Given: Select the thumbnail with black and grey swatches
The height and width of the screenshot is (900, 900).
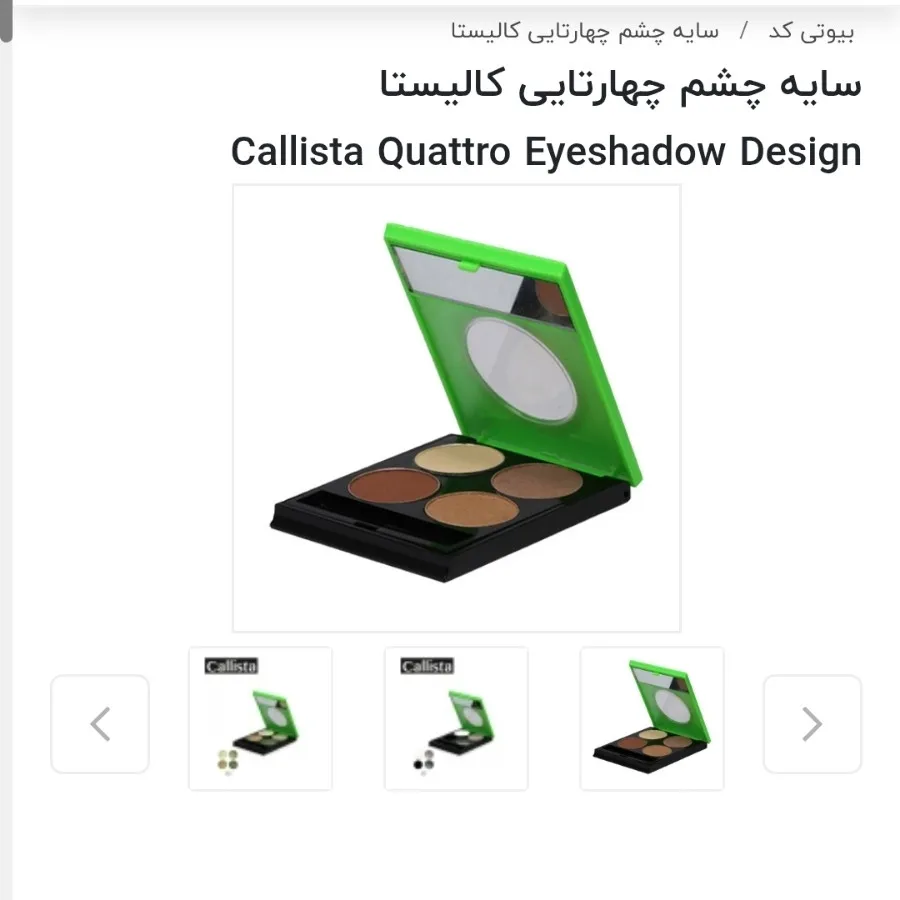Looking at the screenshot, I should (456, 719).
